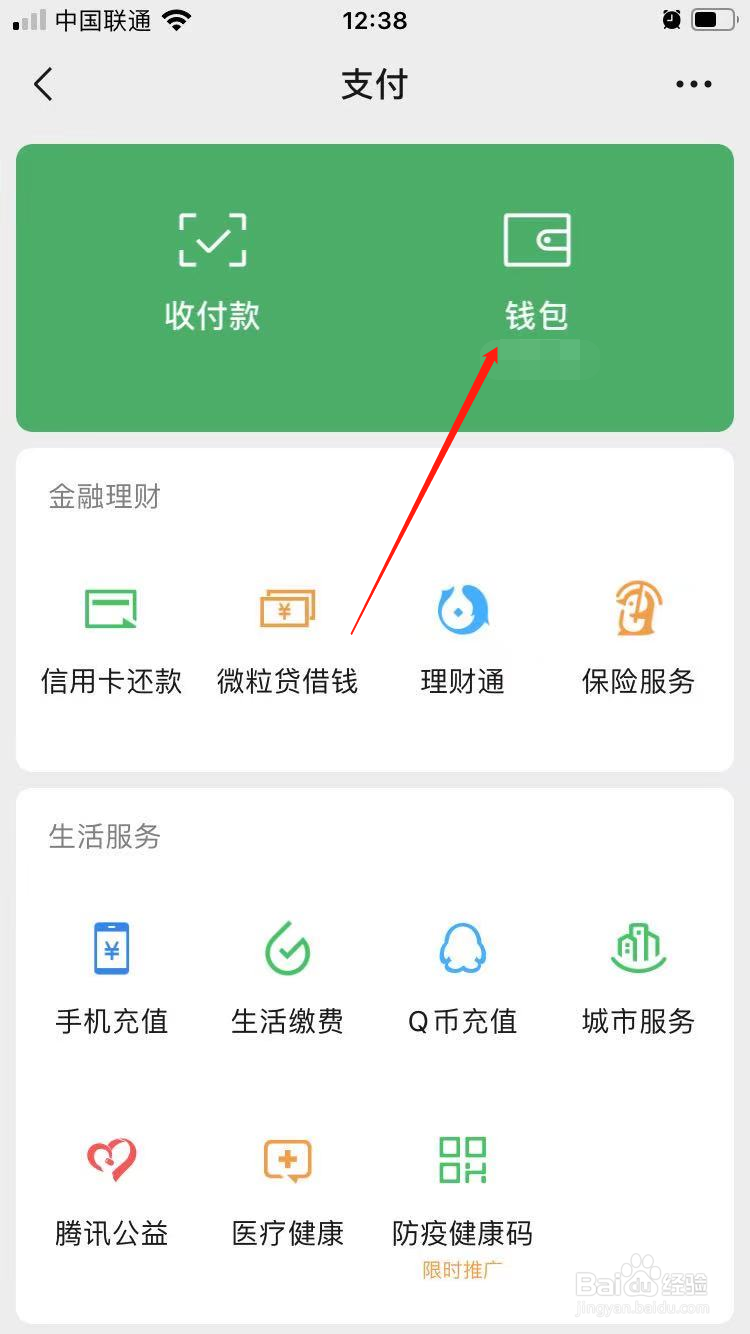This screenshot has height=1334, width=750.
Task: Open the three-dot more options menu
Action: [693, 84]
